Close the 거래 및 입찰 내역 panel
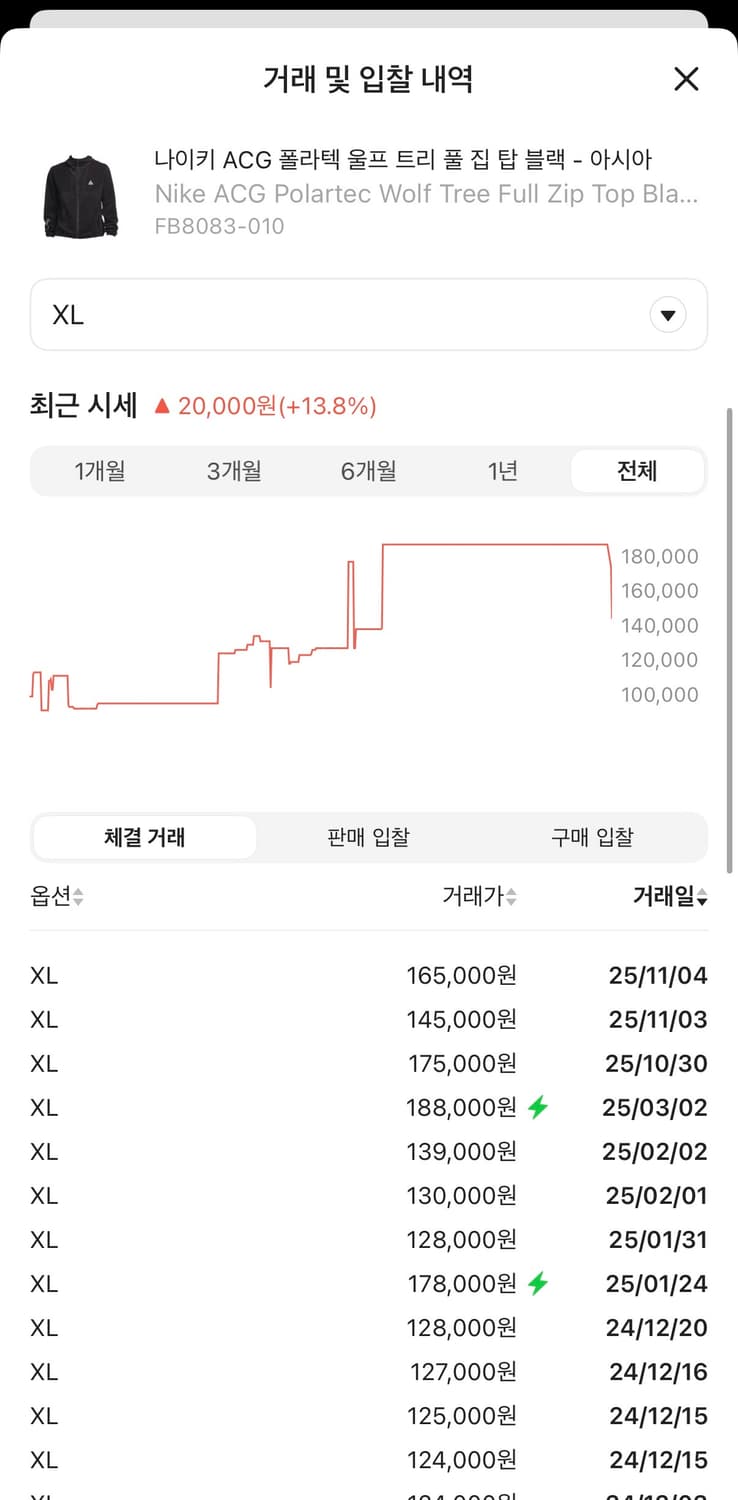 coord(686,78)
